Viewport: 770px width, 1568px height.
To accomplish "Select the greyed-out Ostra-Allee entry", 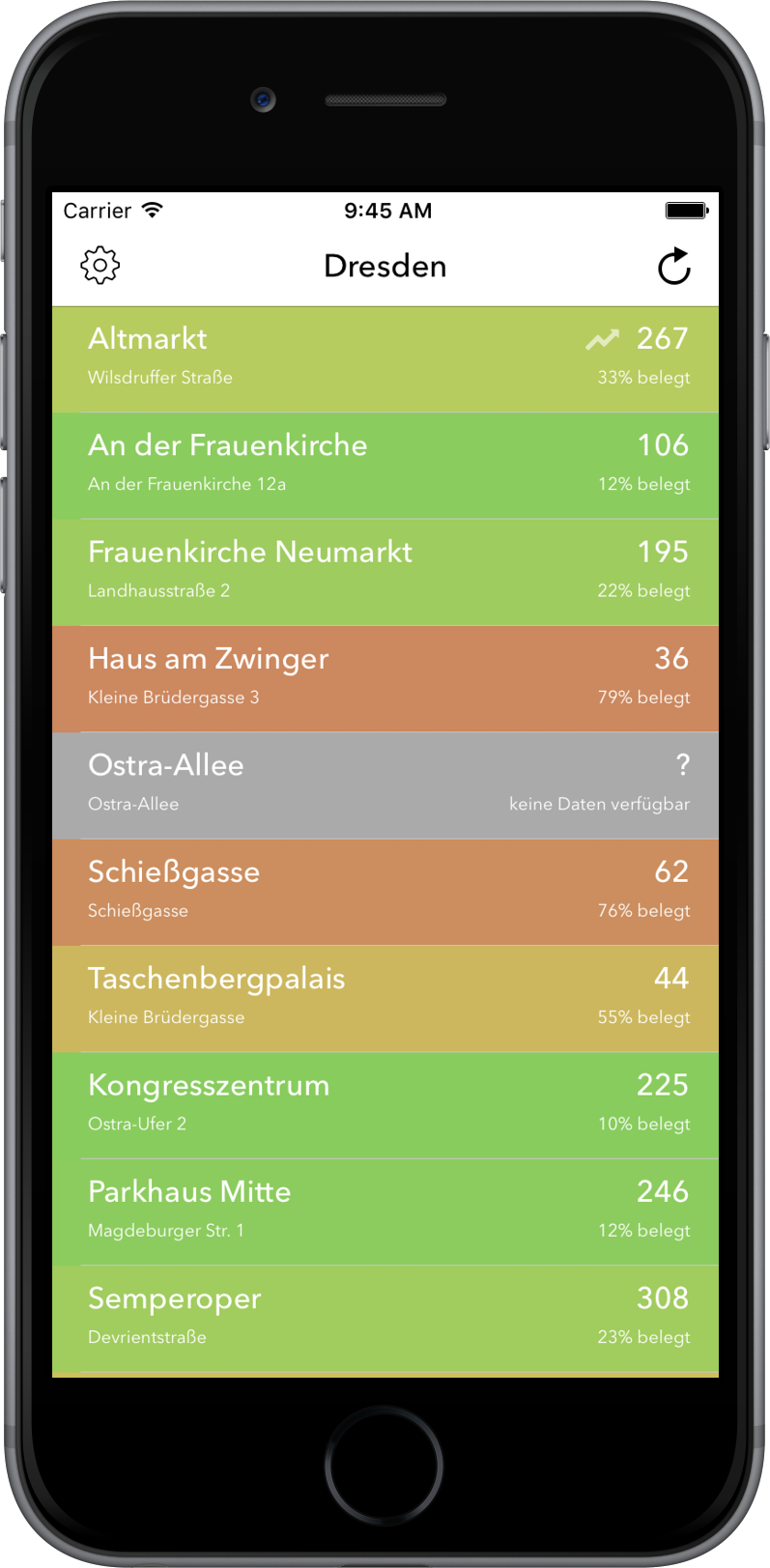I will pyautogui.click(x=385, y=783).
